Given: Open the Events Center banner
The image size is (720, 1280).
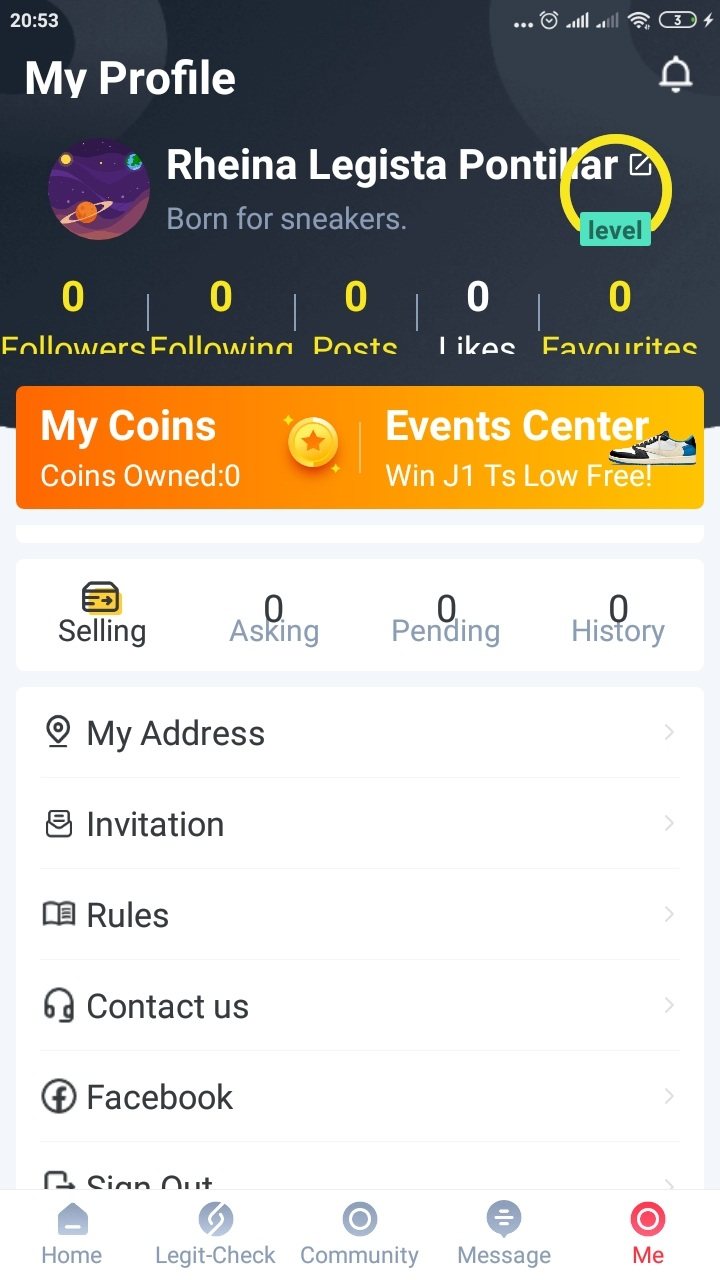Looking at the screenshot, I should point(530,447).
